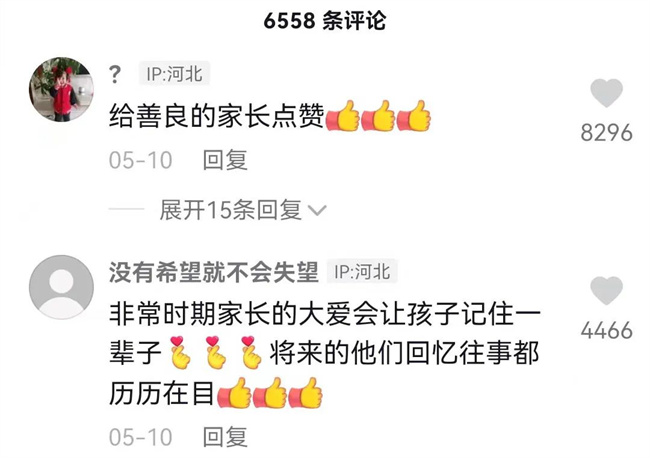
Task: Reply to the 给善良的家长点赞 comment
Action: point(225,160)
